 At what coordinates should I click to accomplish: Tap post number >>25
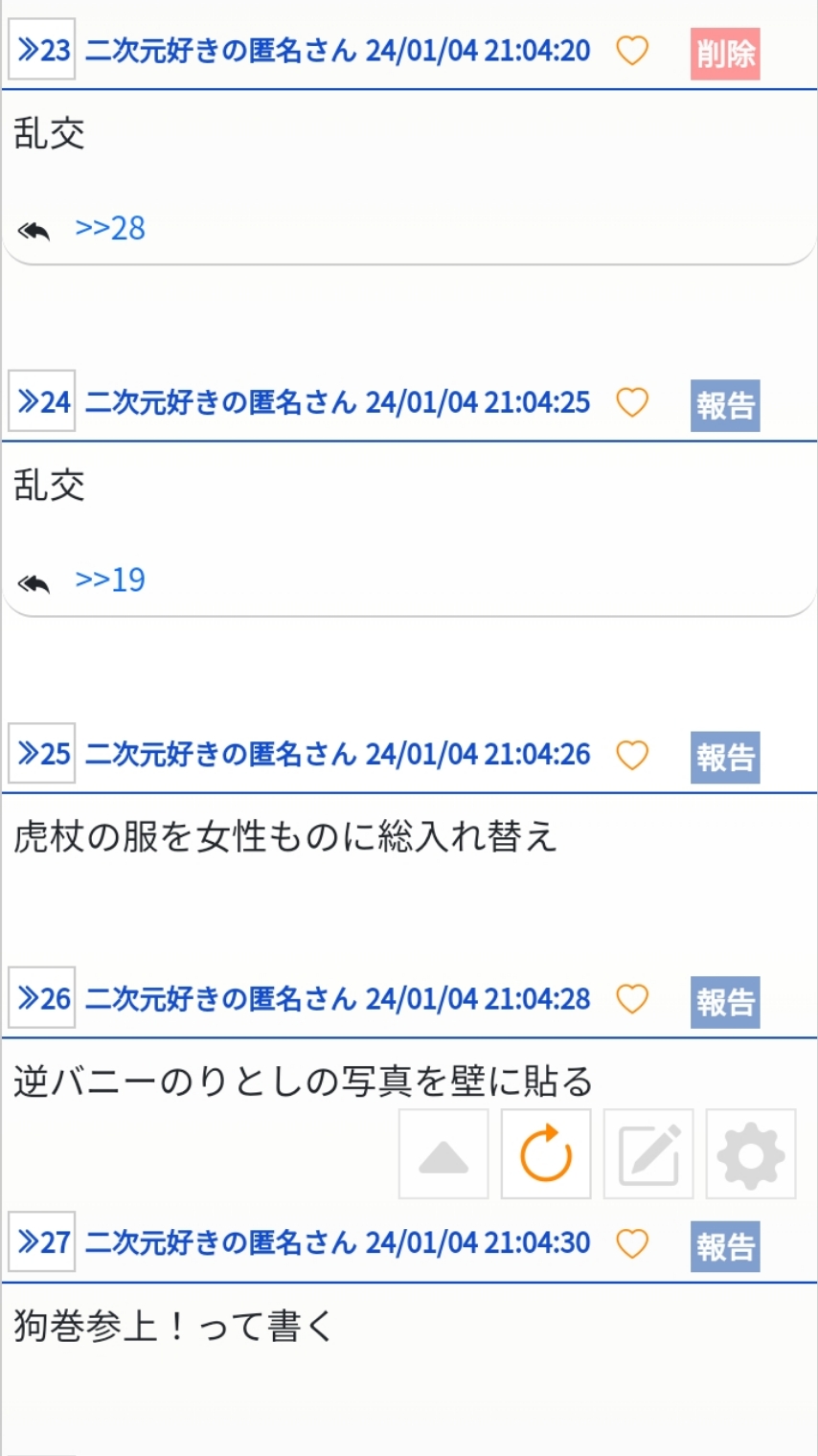click(42, 754)
